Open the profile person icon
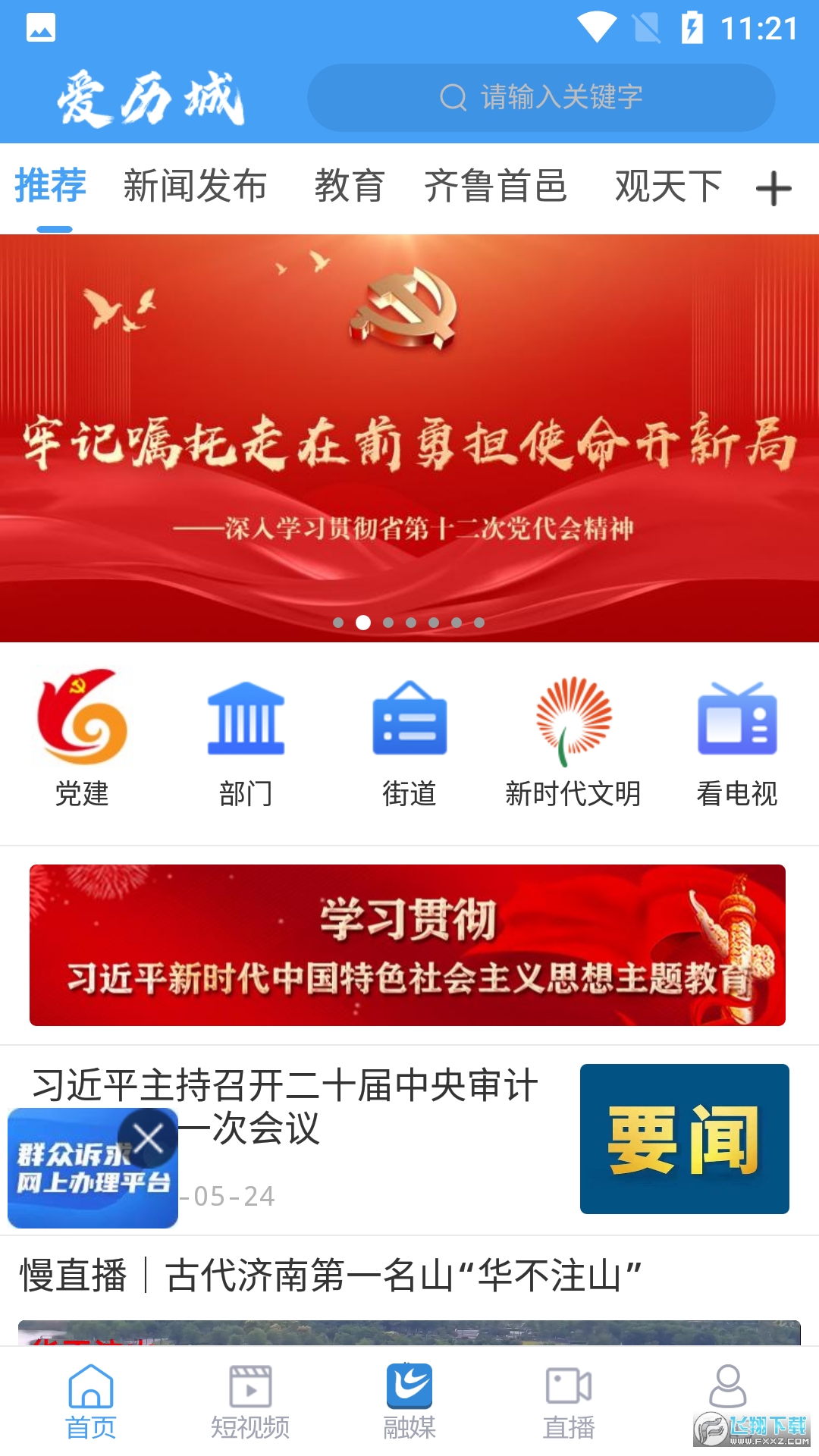 point(730,1394)
